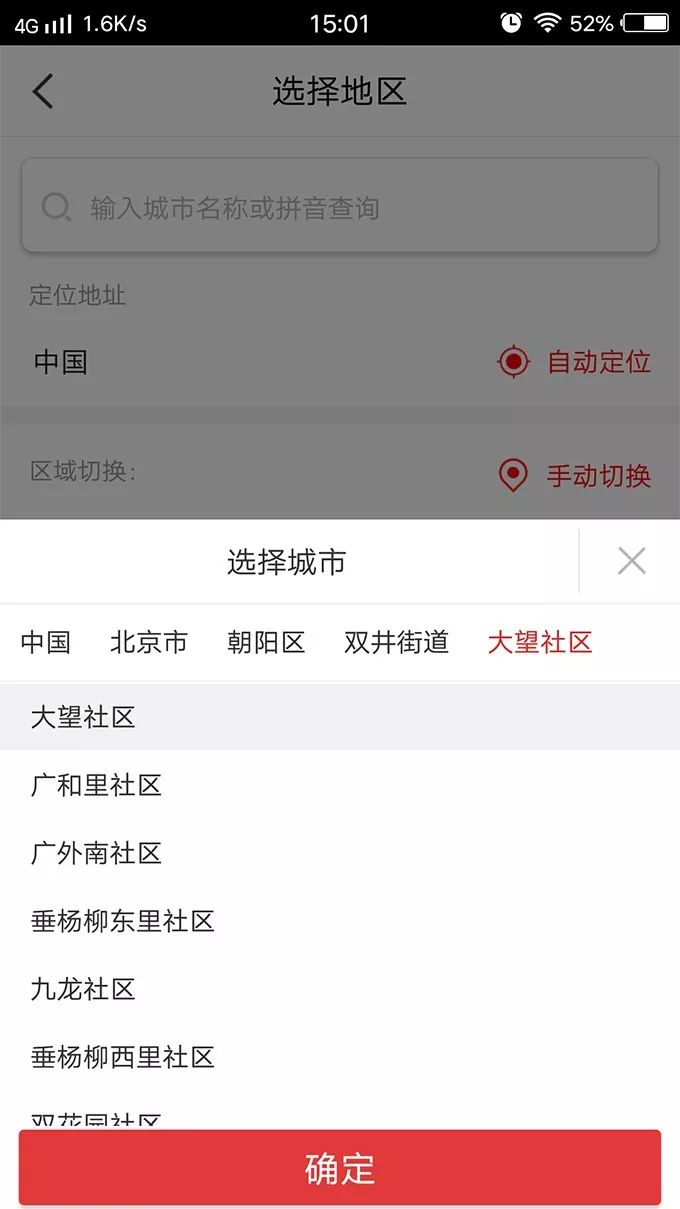Choose 大望社区 from the list
The height and width of the screenshot is (1209, 680).
click(84, 717)
